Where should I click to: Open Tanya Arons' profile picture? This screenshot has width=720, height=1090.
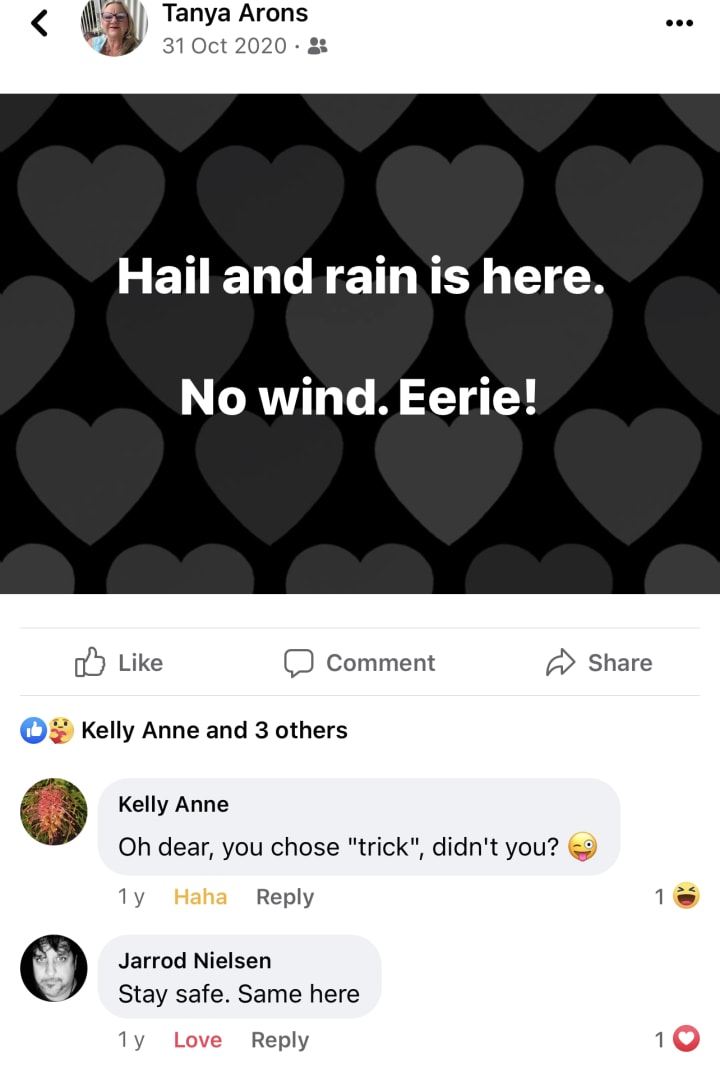pyautogui.click(x=114, y=27)
